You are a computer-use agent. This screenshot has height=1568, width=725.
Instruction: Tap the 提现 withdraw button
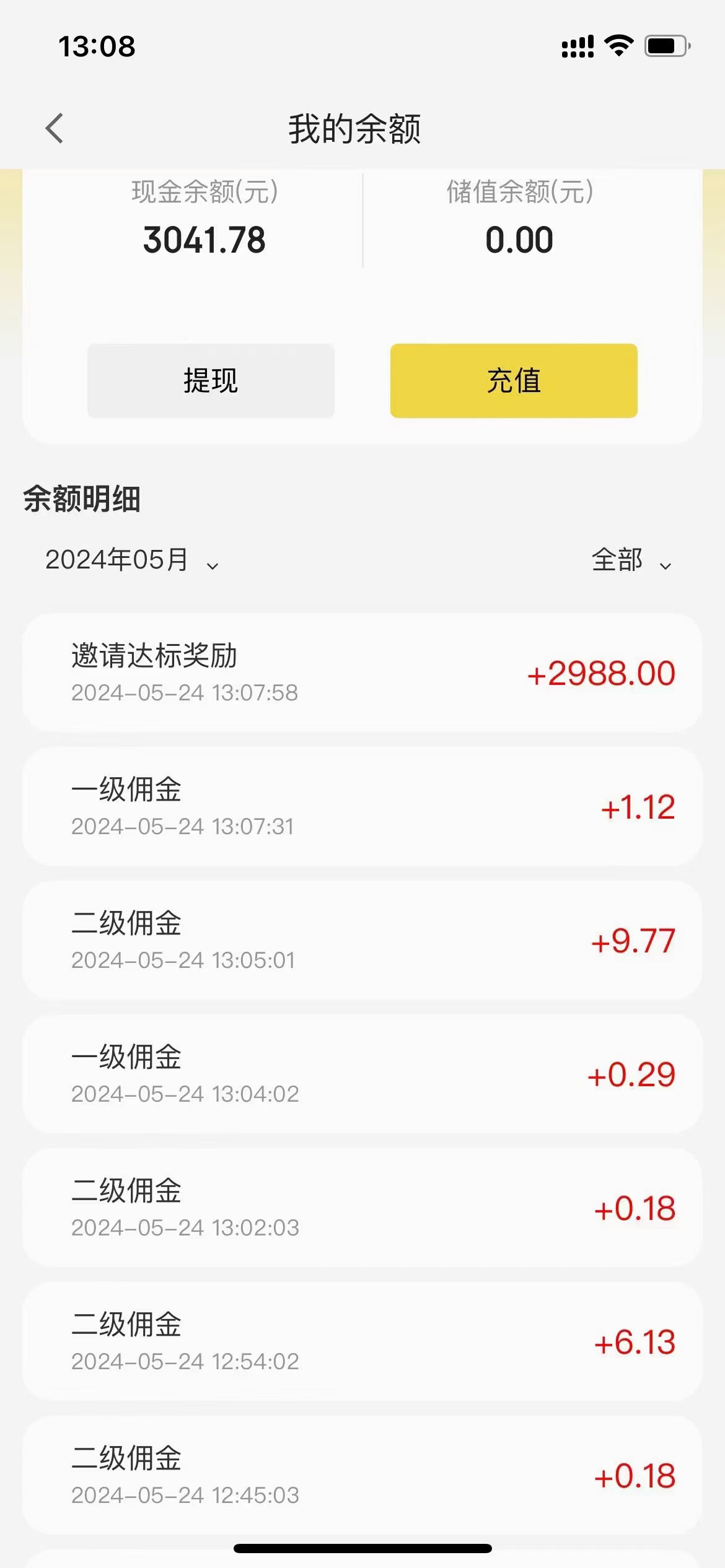(211, 380)
